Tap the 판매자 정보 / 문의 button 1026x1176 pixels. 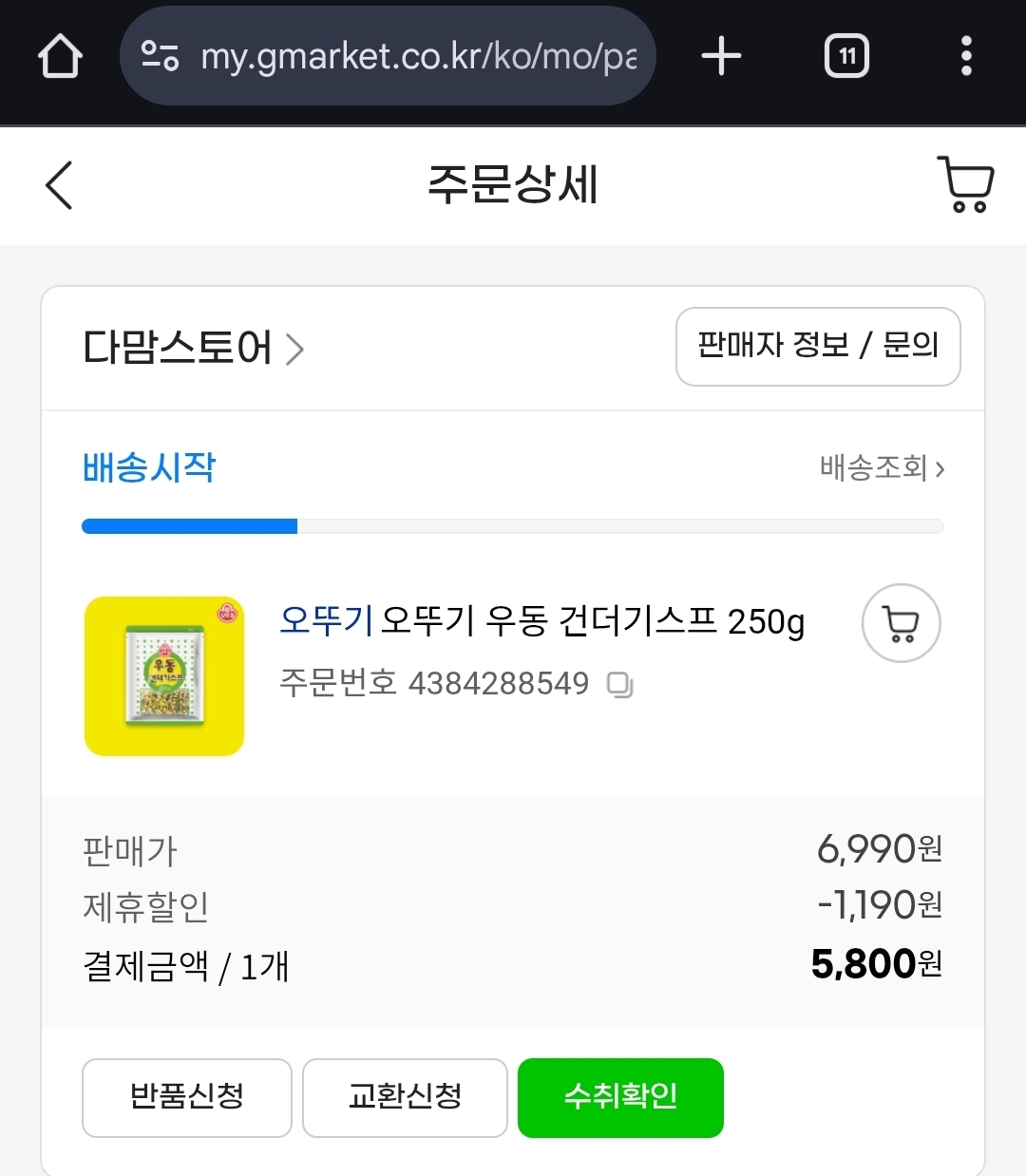point(818,346)
